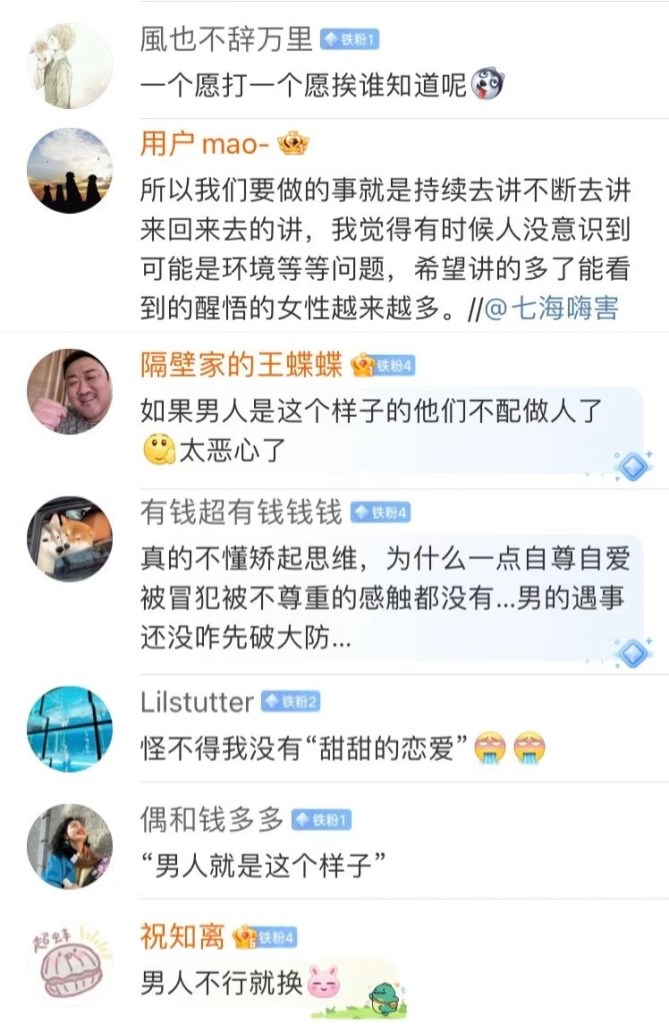Image resolution: width=669 pixels, height=1024 pixels.
Task: Visit 偶和钱多多's profile via username
Action: tap(212, 820)
